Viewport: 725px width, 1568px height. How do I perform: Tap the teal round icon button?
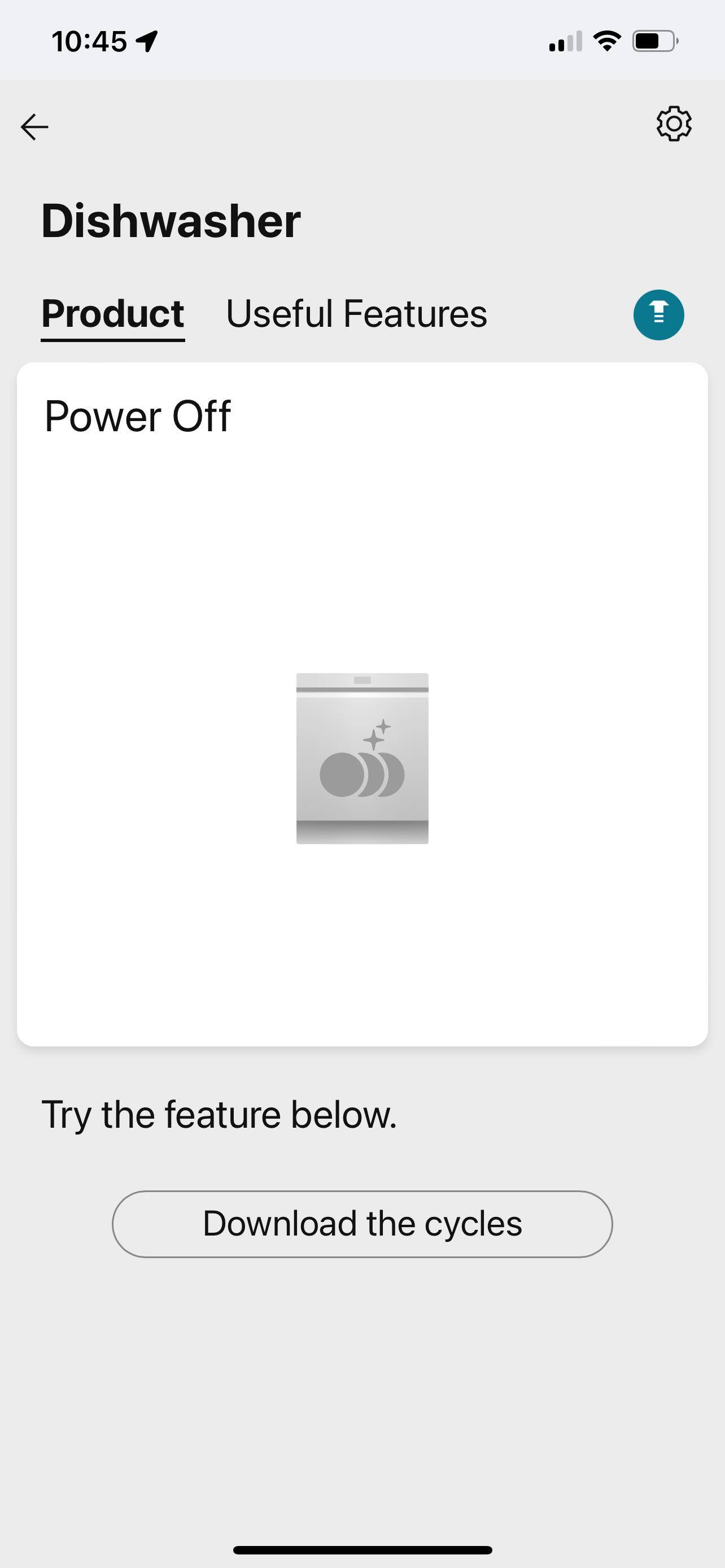coord(658,315)
